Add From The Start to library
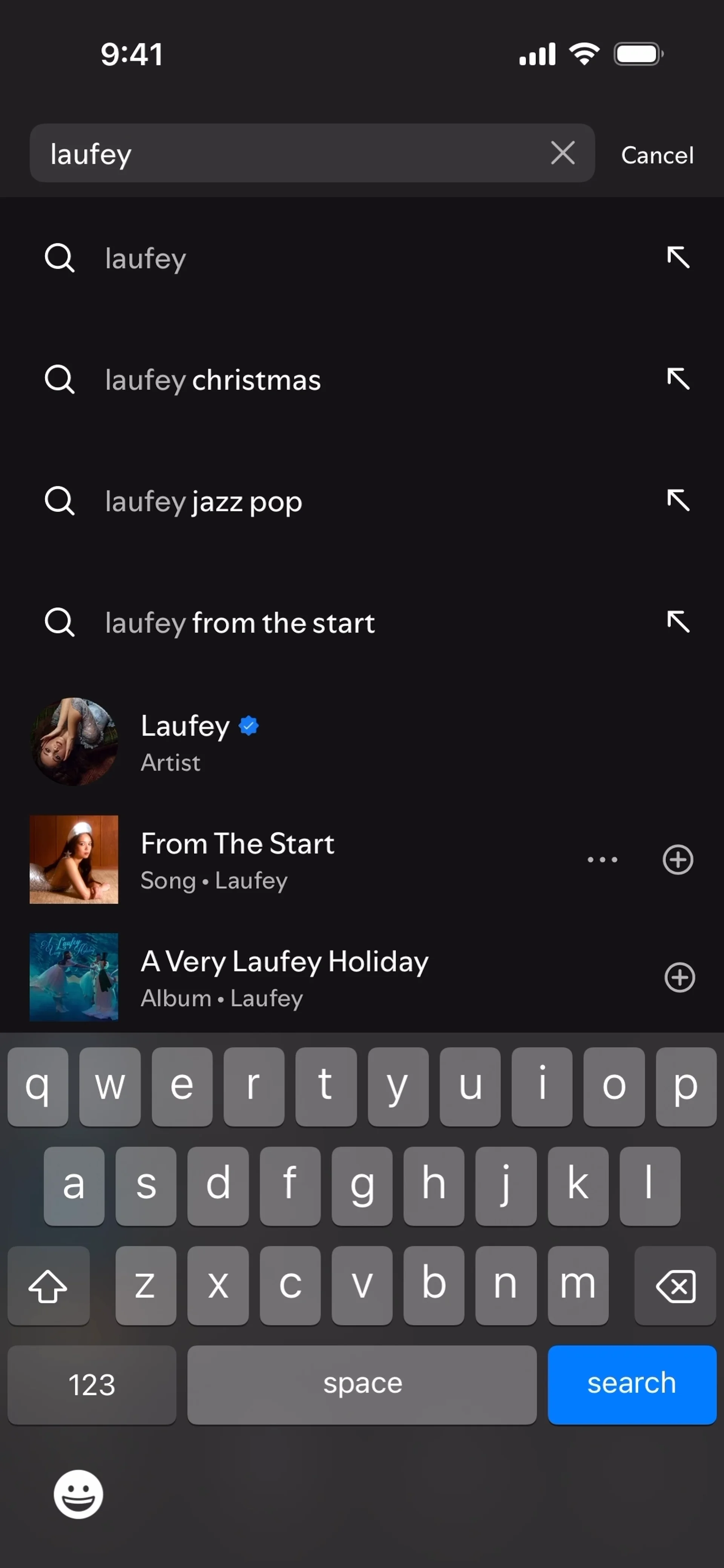This screenshot has height=1568, width=724. click(x=678, y=860)
